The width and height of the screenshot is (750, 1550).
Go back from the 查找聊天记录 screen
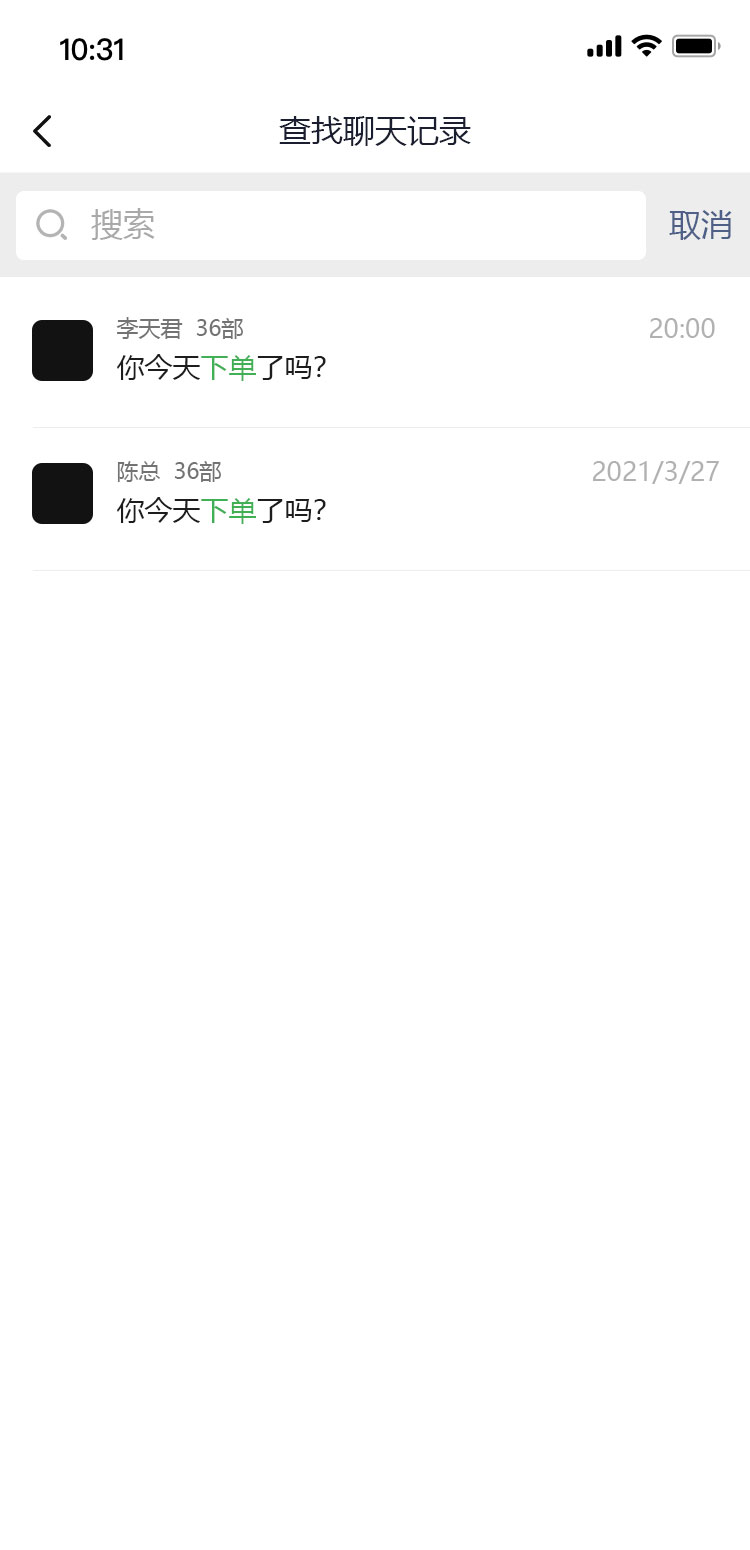point(42,131)
